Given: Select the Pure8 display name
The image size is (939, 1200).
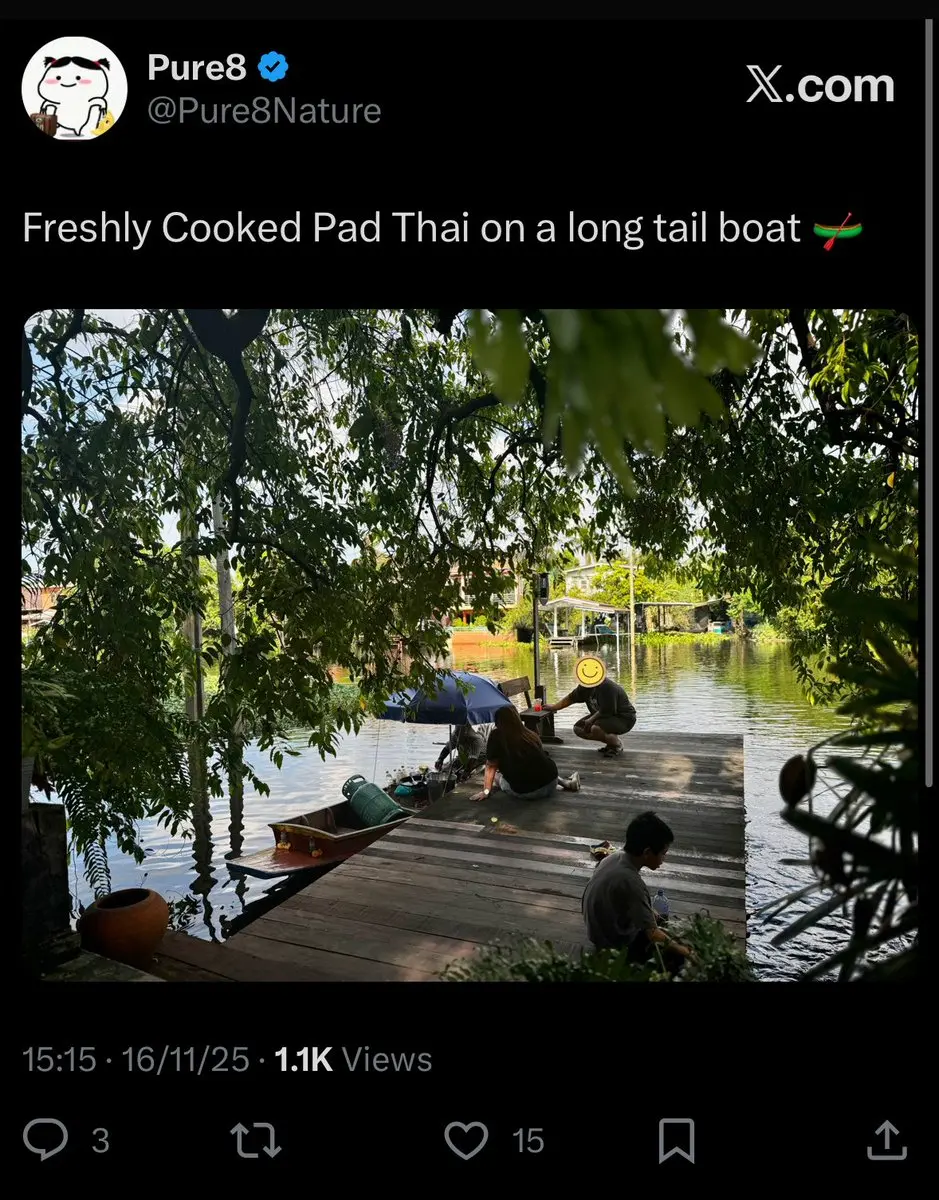Looking at the screenshot, I should tap(197, 66).
